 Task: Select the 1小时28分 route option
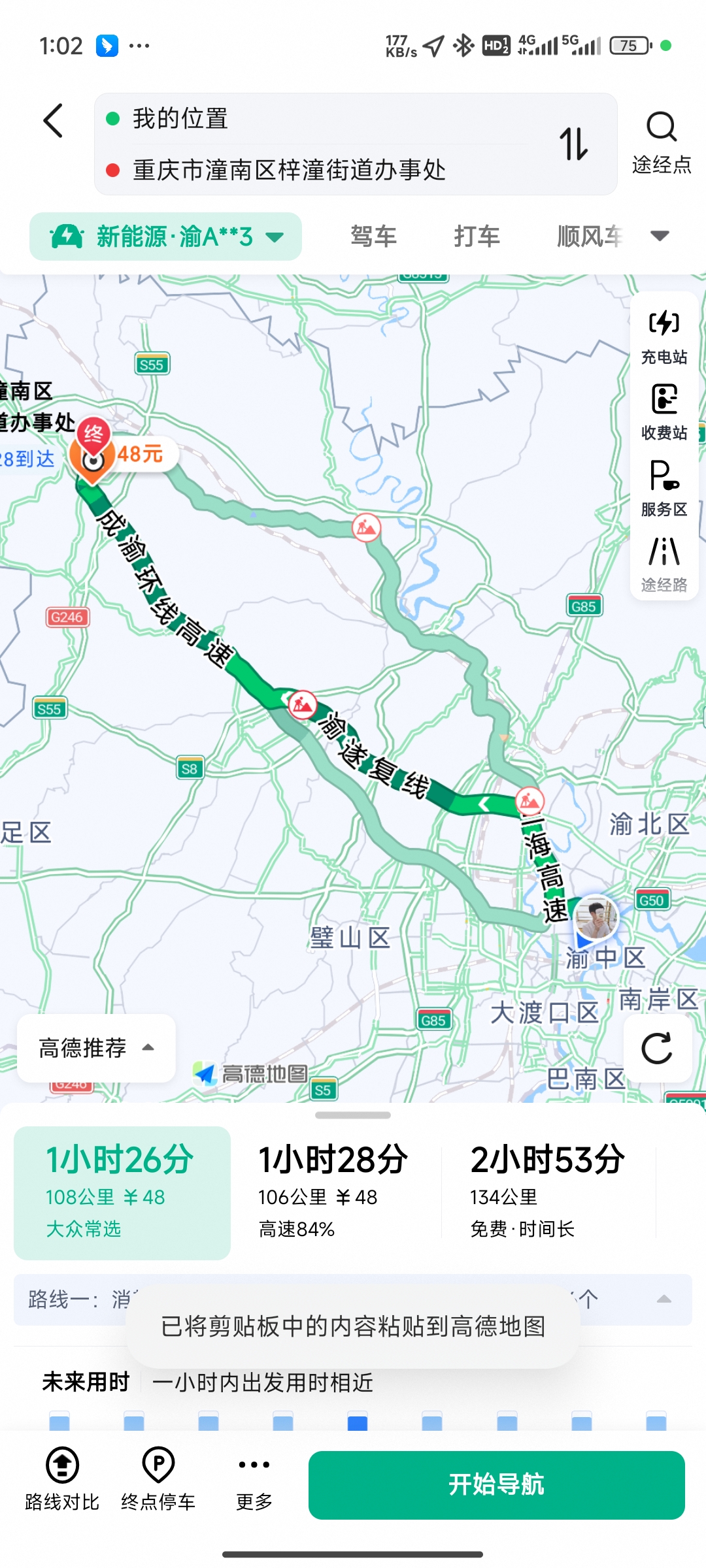[333, 1192]
